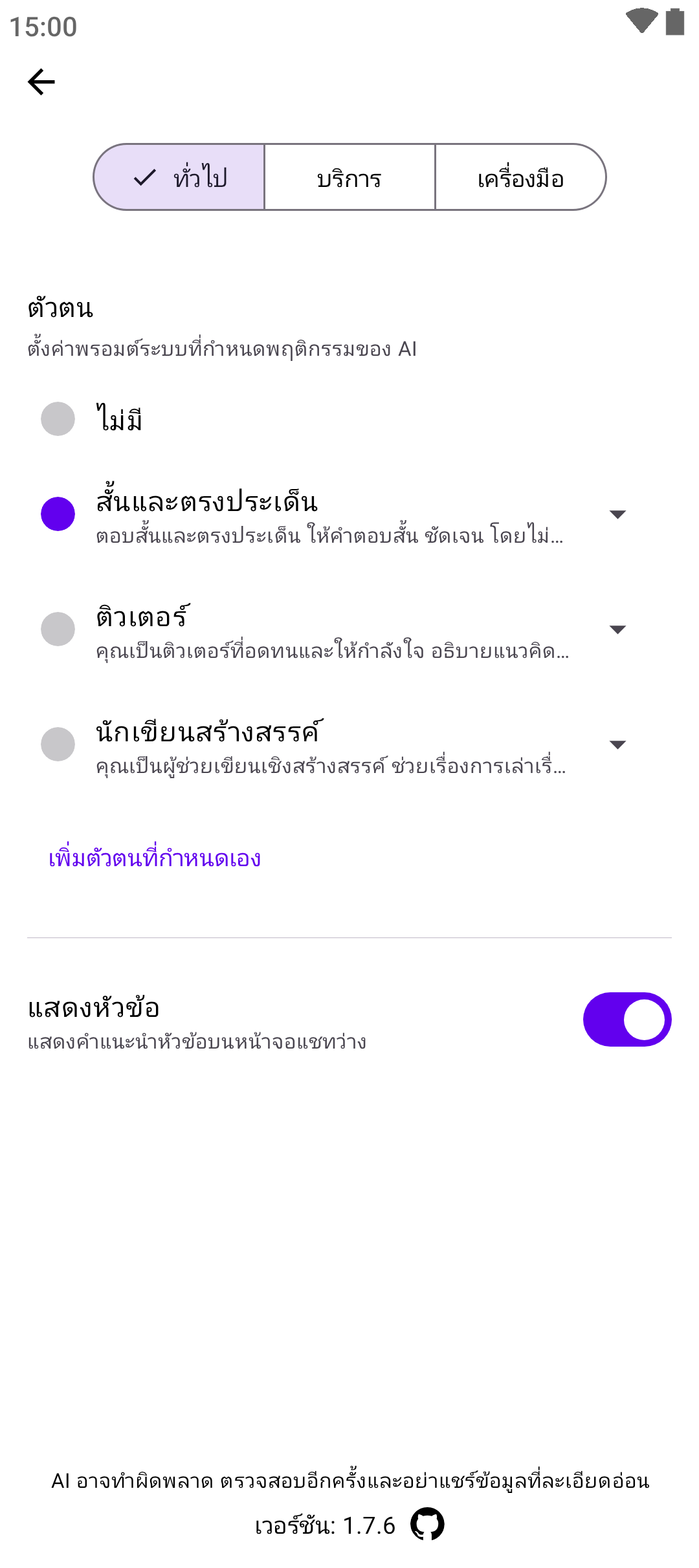This screenshot has height=1568, width=699.
Task: Switch to the บริการ tab
Action: pyautogui.click(x=349, y=177)
